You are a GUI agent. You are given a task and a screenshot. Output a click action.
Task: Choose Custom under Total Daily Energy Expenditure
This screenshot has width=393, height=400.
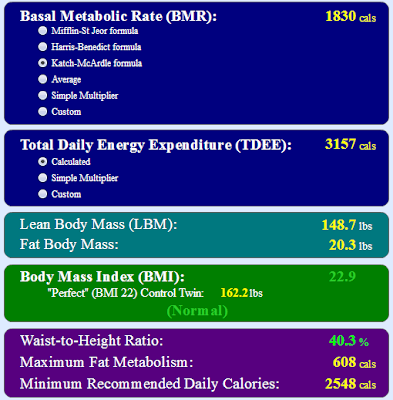click(x=42, y=194)
